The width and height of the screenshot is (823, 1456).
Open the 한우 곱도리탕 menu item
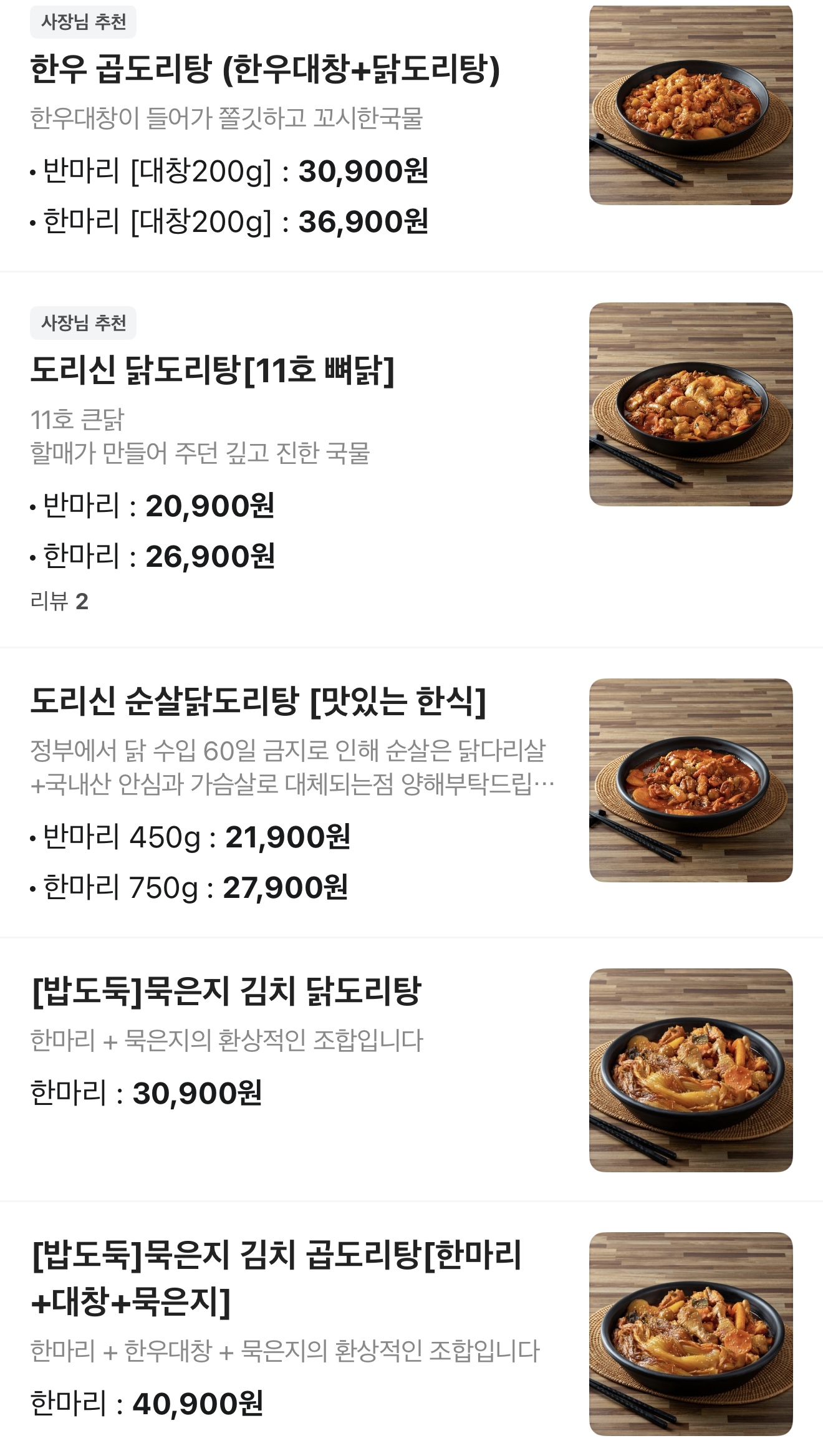265,69
